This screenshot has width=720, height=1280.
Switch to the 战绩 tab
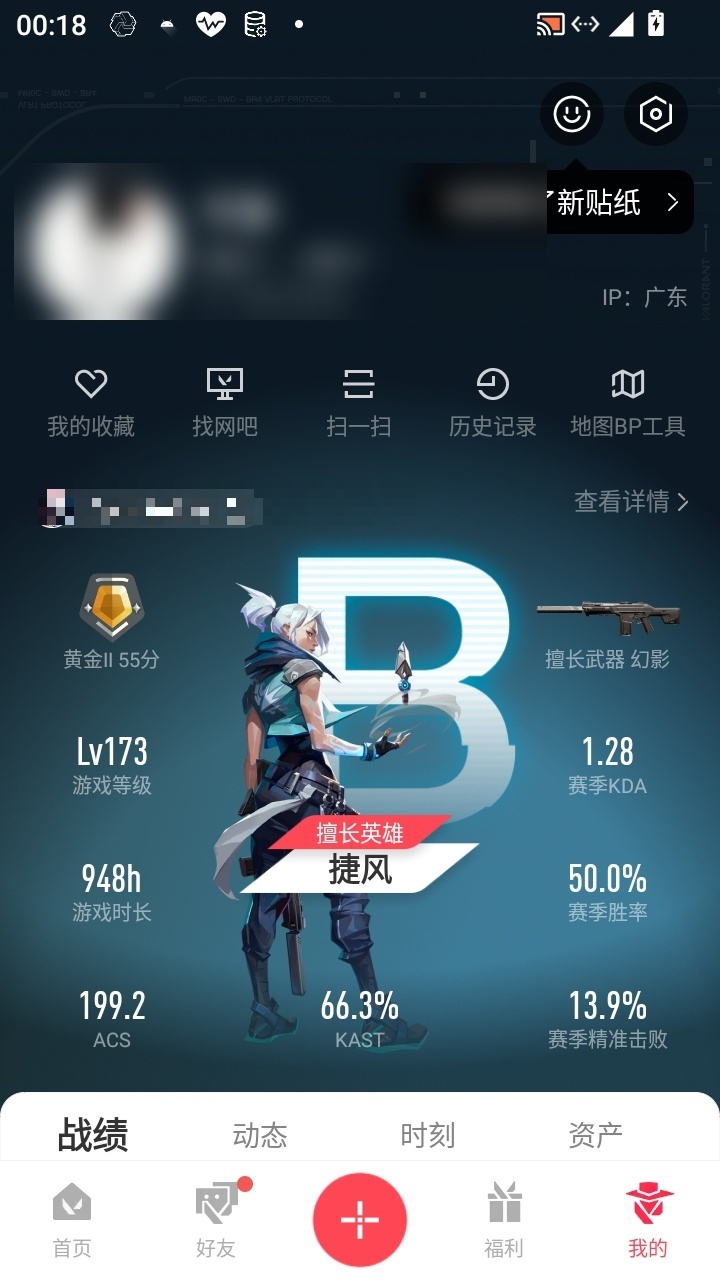93,1135
